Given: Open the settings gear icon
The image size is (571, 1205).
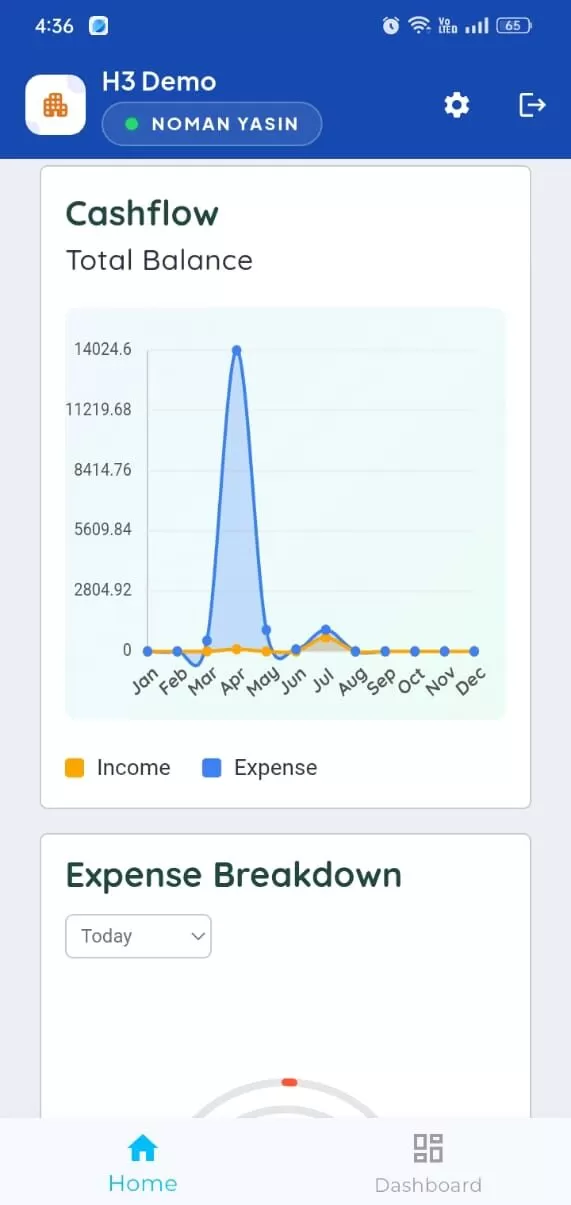Looking at the screenshot, I should click(x=457, y=105).
